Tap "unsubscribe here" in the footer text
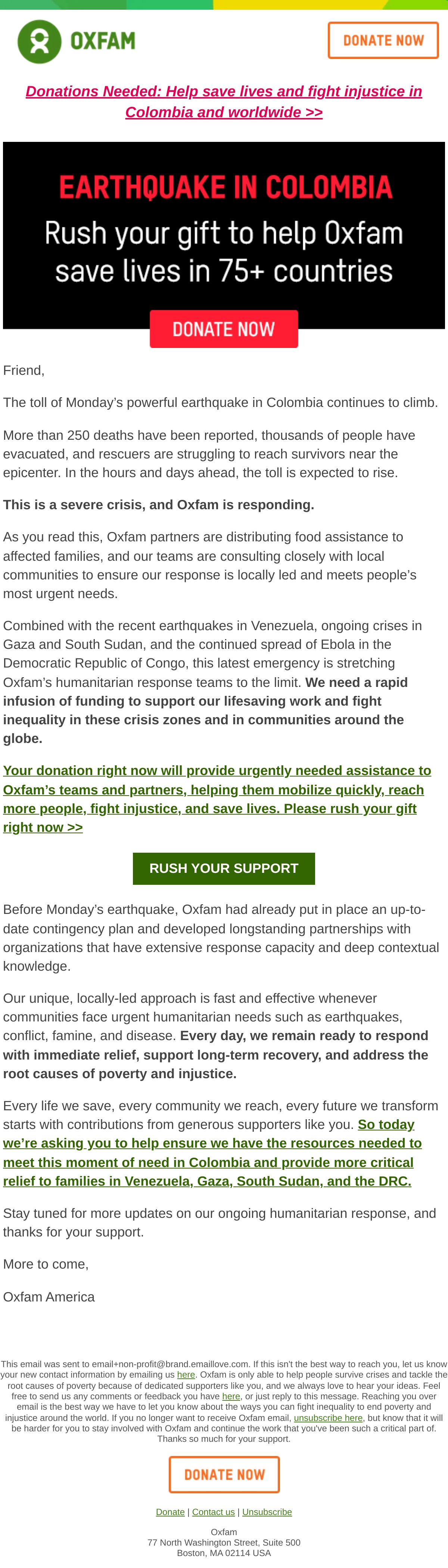 [x=328, y=1418]
